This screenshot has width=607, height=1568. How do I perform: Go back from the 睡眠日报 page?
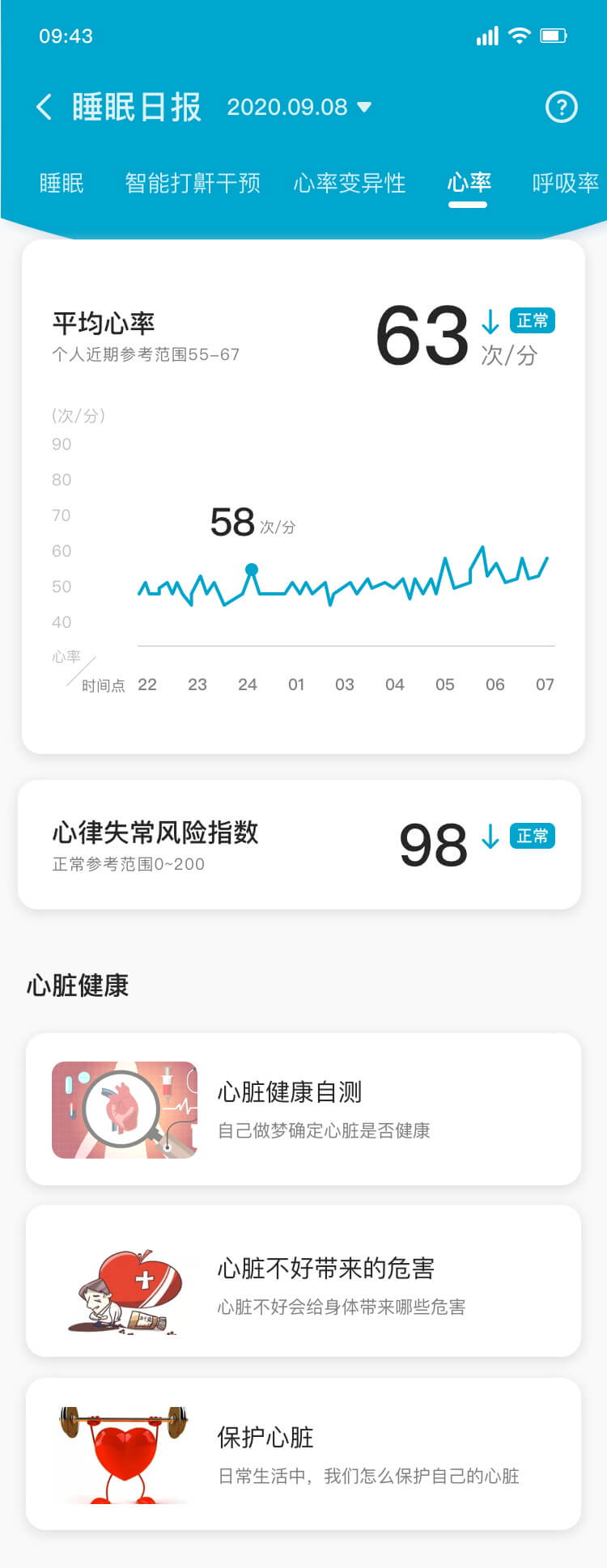(x=45, y=107)
